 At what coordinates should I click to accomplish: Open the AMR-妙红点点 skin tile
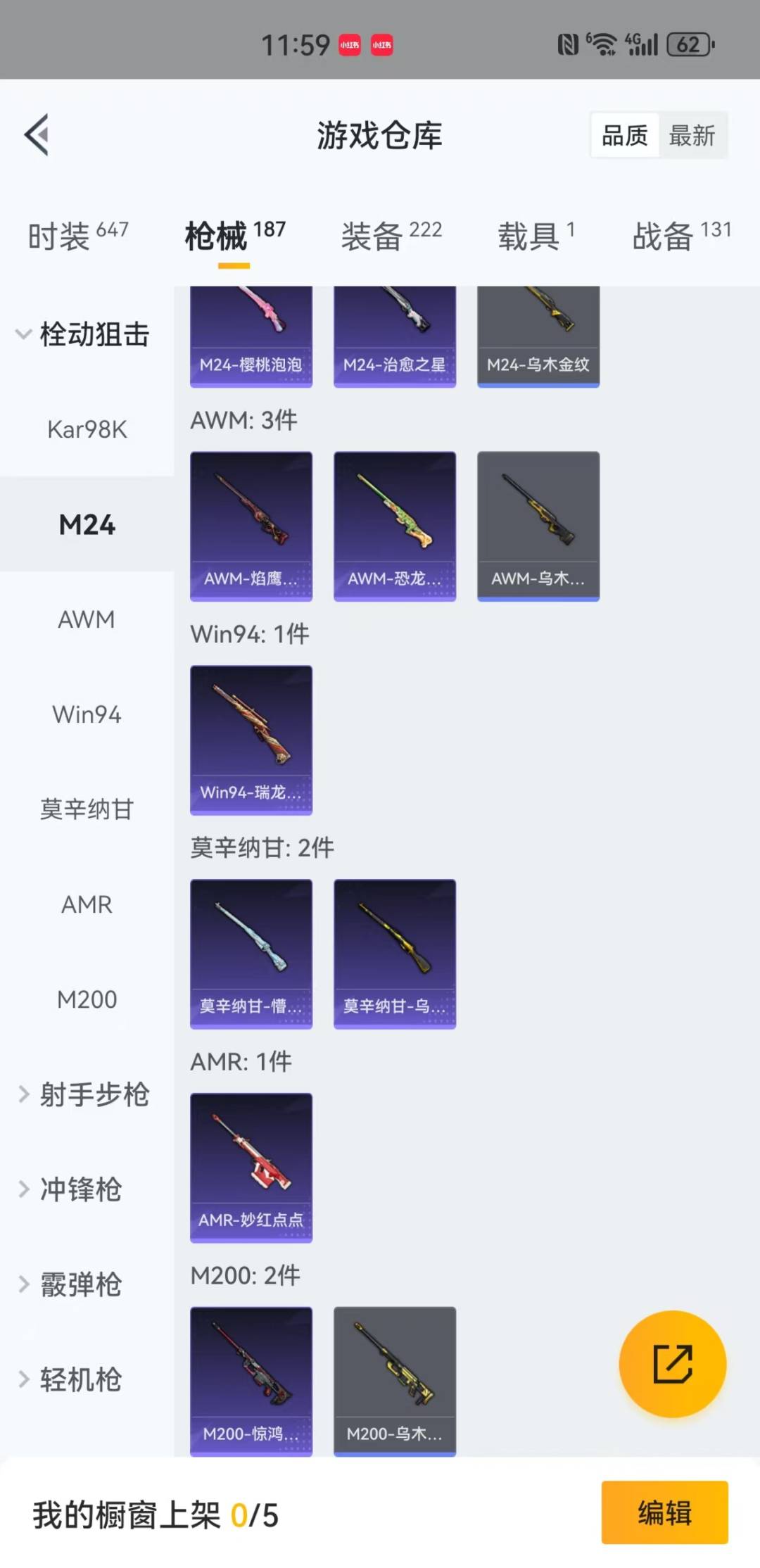click(251, 1167)
